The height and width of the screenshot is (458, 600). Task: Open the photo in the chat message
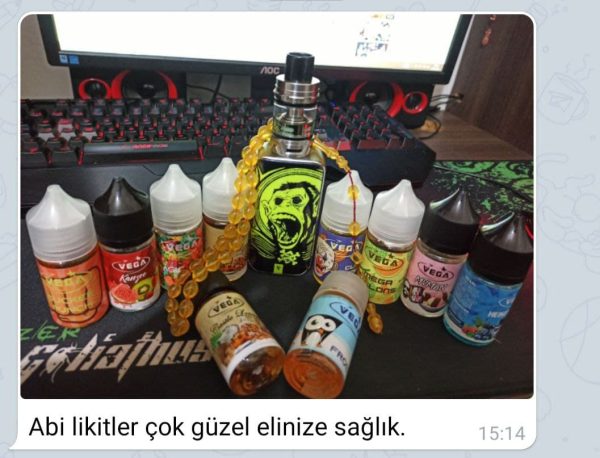277,205
